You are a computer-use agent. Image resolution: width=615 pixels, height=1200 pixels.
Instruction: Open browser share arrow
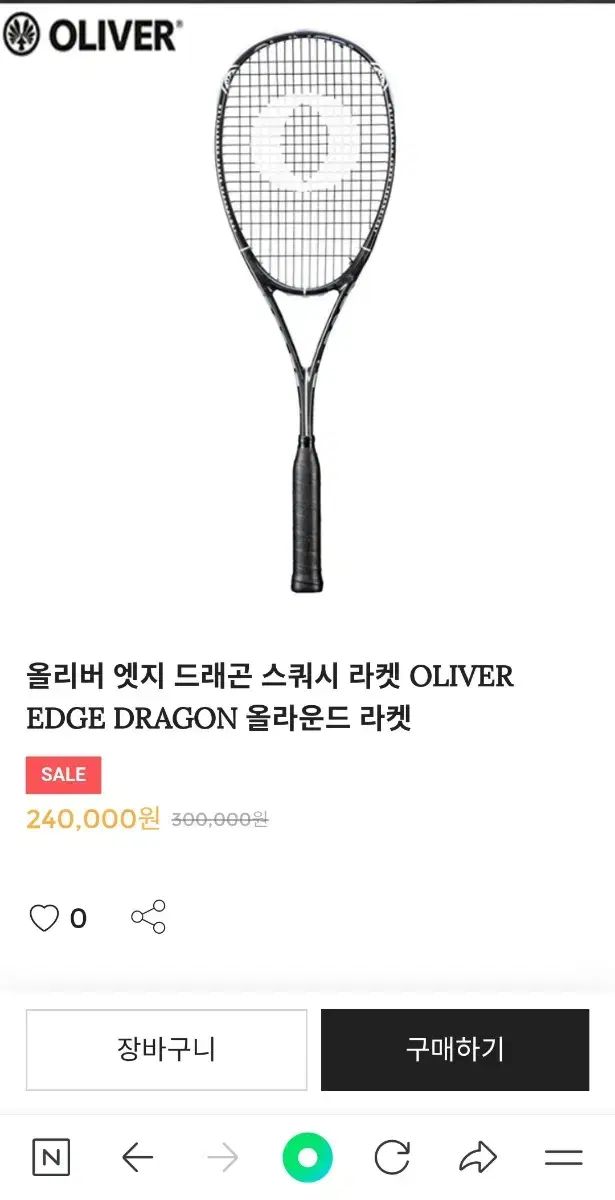click(x=478, y=1158)
